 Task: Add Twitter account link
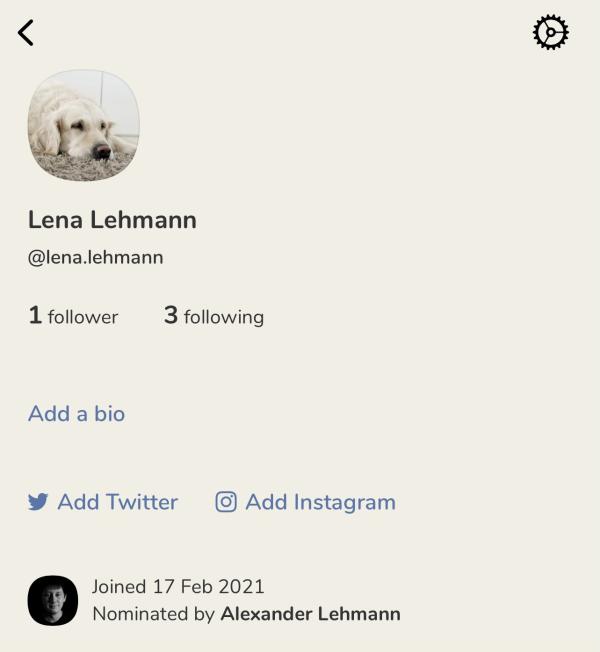(103, 502)
